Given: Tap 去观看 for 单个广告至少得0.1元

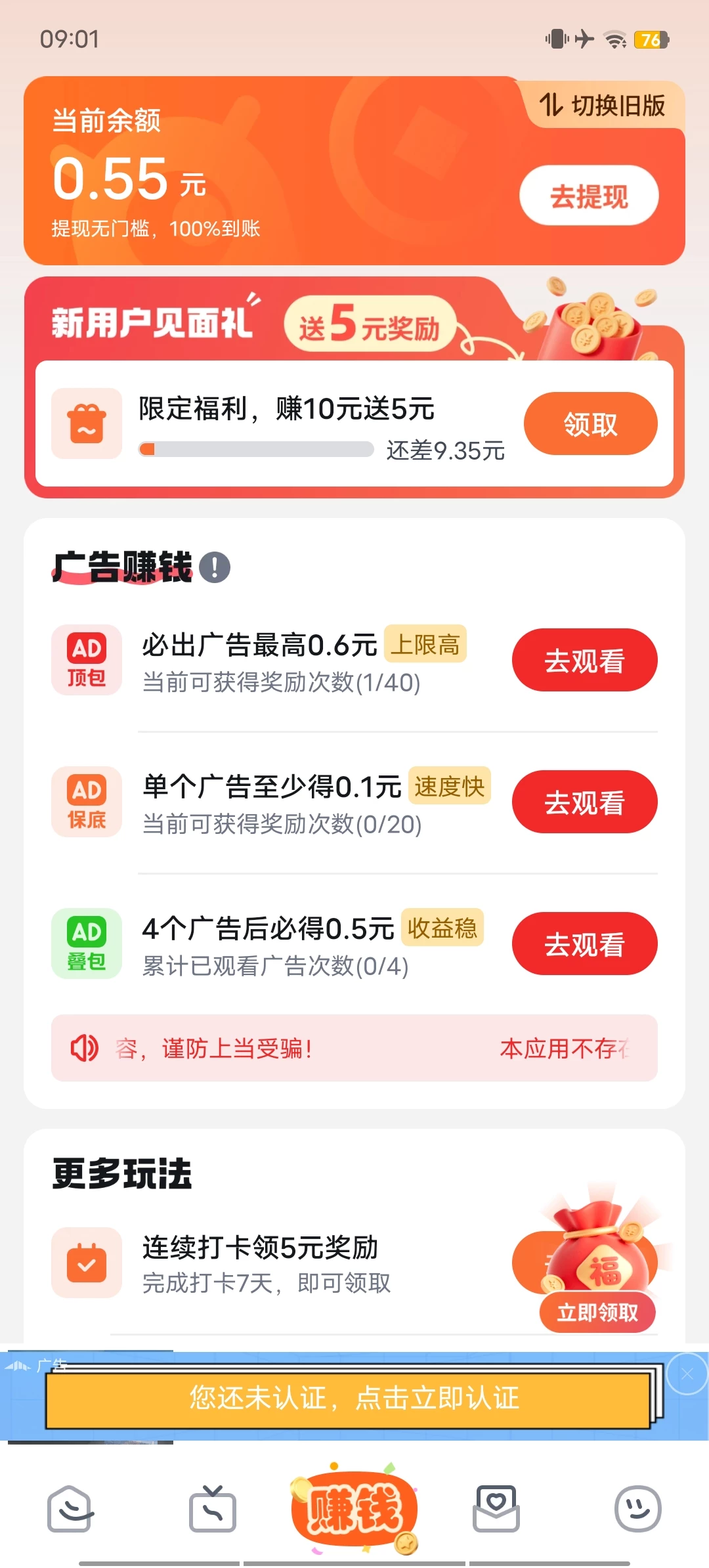Looking at the screenshot, I should click(584, 802).
